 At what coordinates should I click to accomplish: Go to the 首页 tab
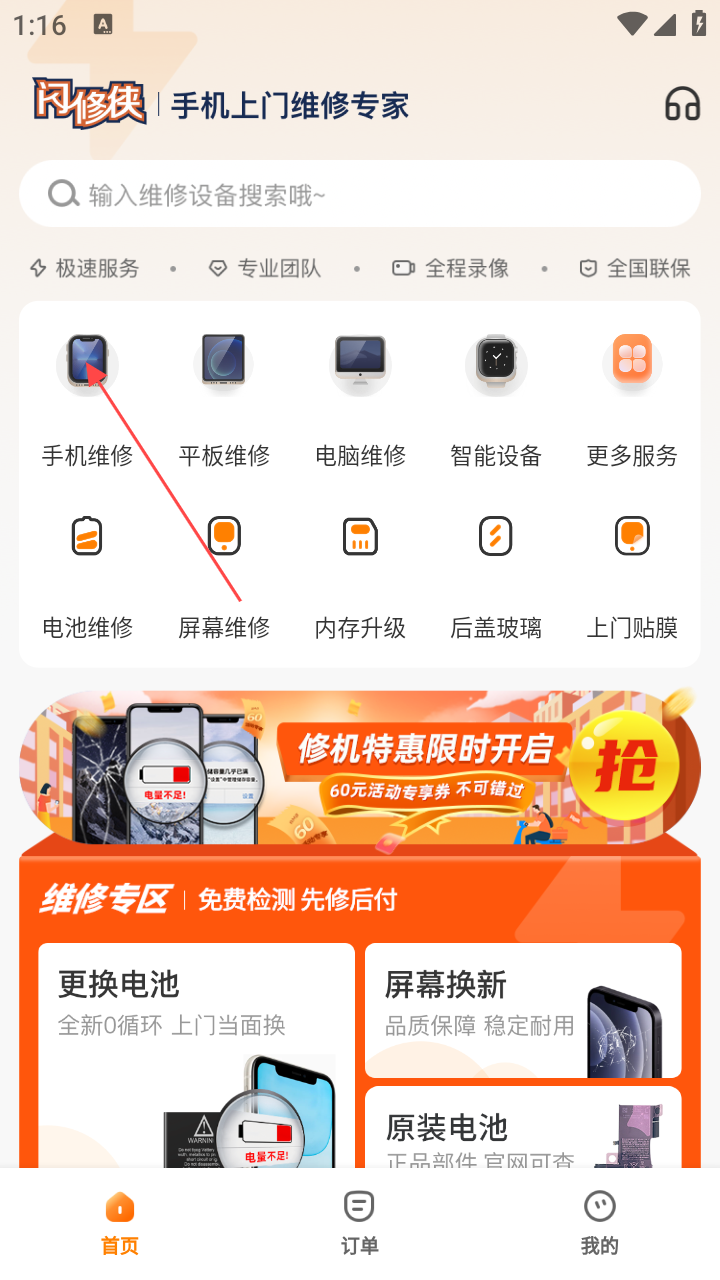click(120, 1222)
